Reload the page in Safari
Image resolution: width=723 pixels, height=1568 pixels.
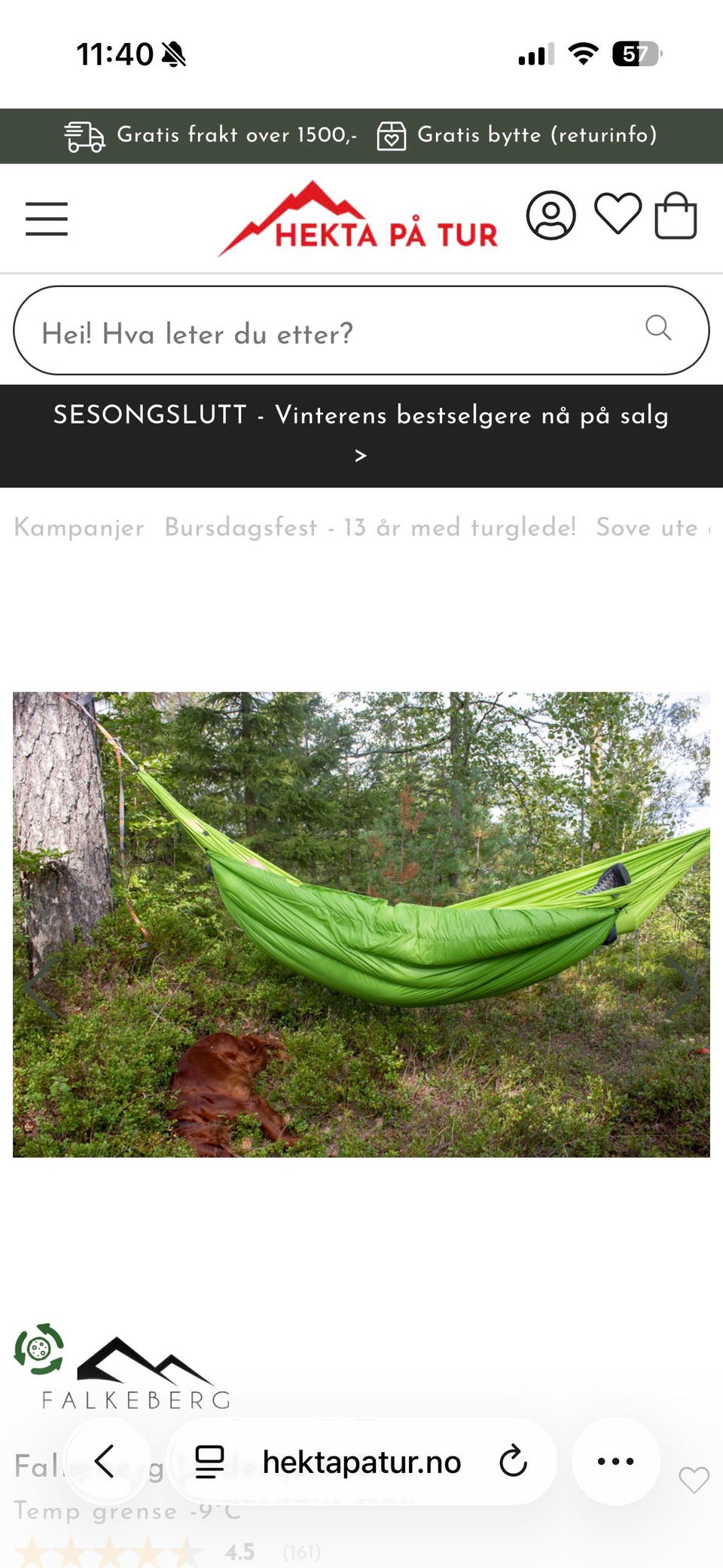pos(513,1461)
